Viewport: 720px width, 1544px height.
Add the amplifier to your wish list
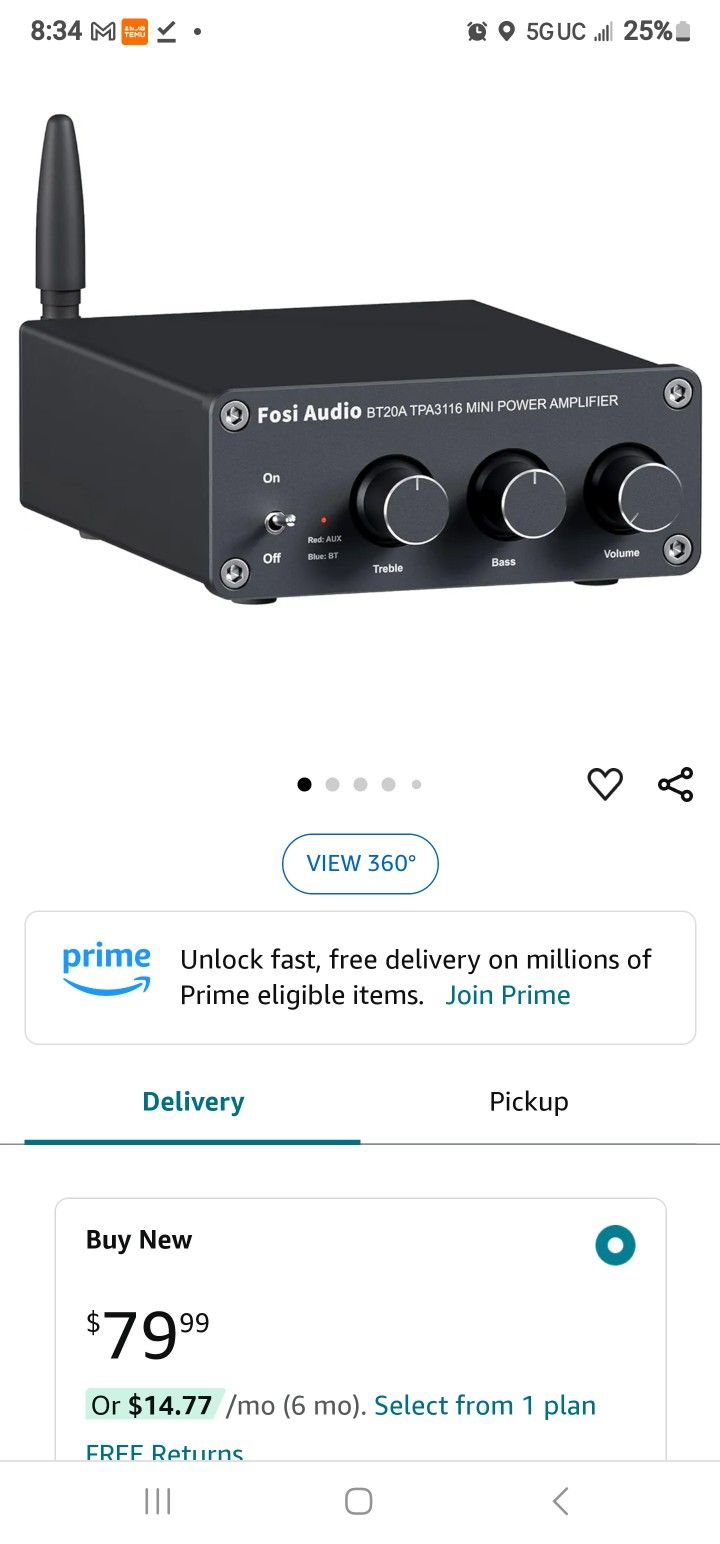point(605,785)
